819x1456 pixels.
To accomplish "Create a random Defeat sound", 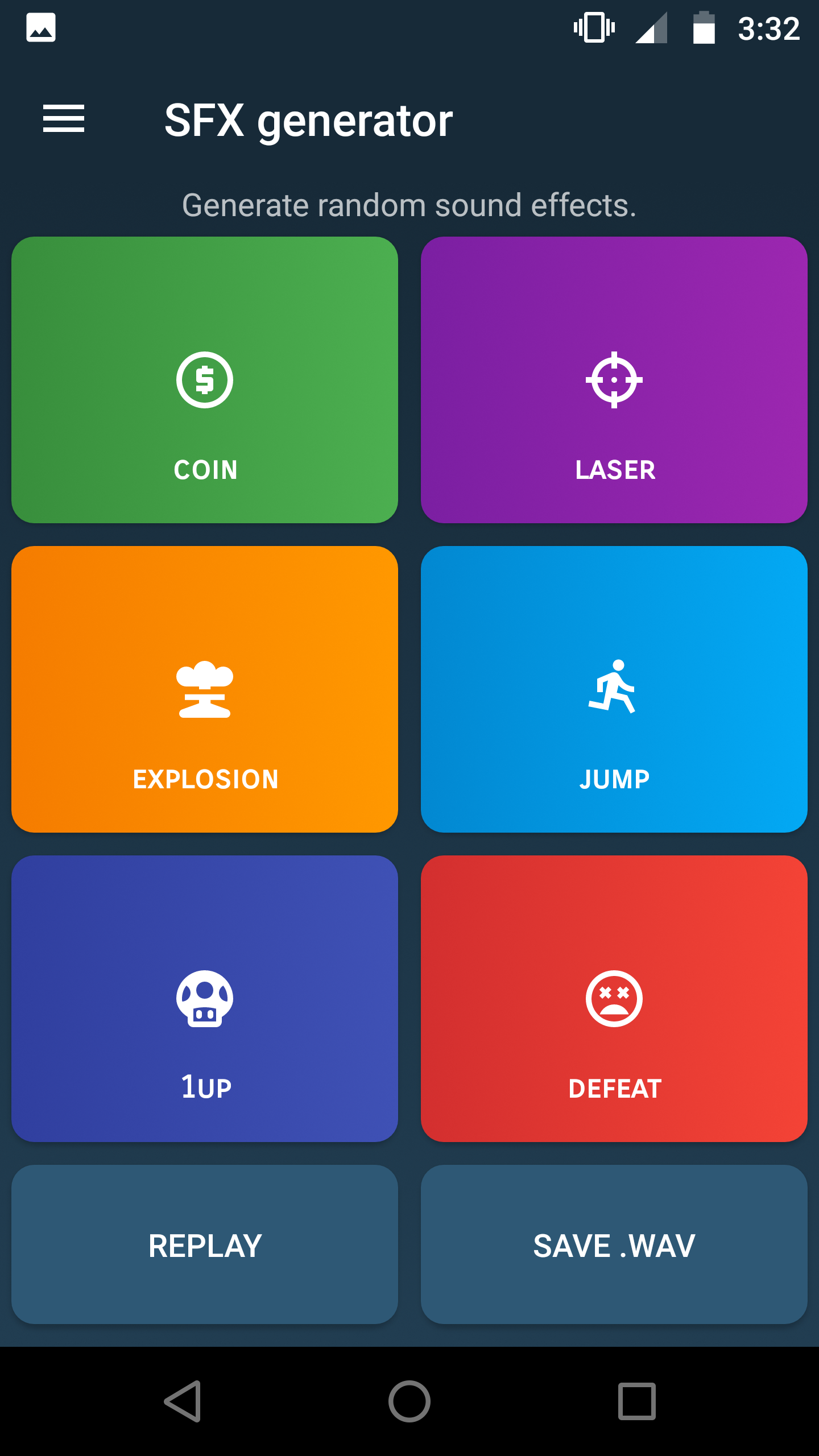I will [x=614, y=999].
